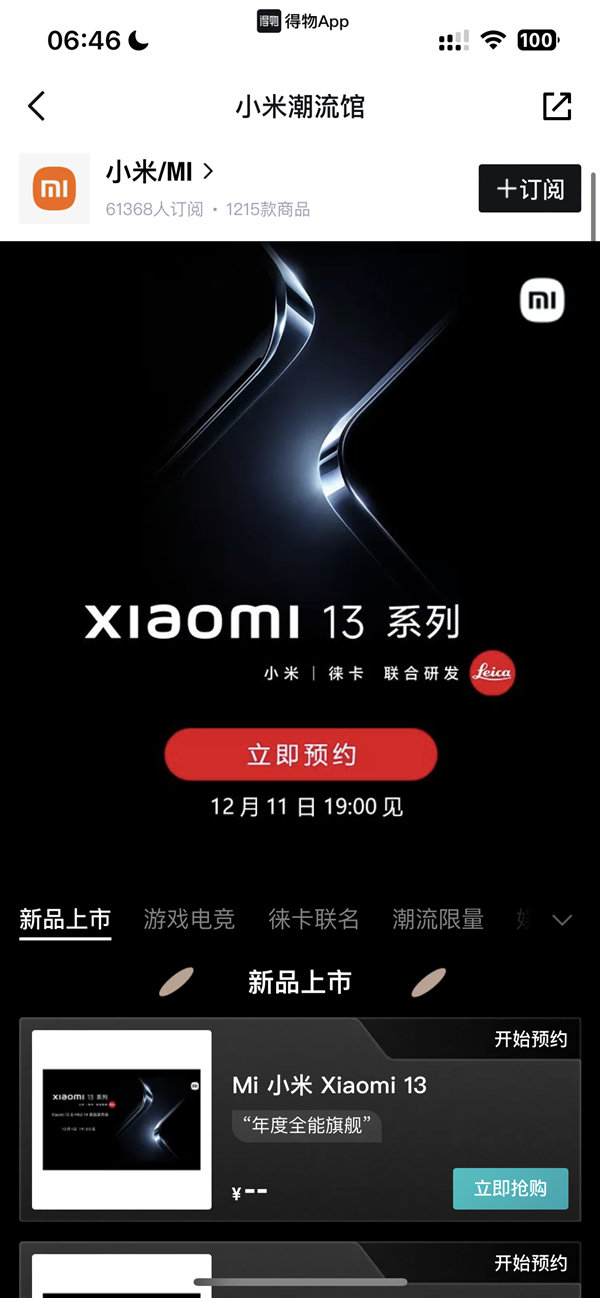Tap 立即抢购 for Xiaomi 13
600x1298 pixels.
pos(510,1188)
